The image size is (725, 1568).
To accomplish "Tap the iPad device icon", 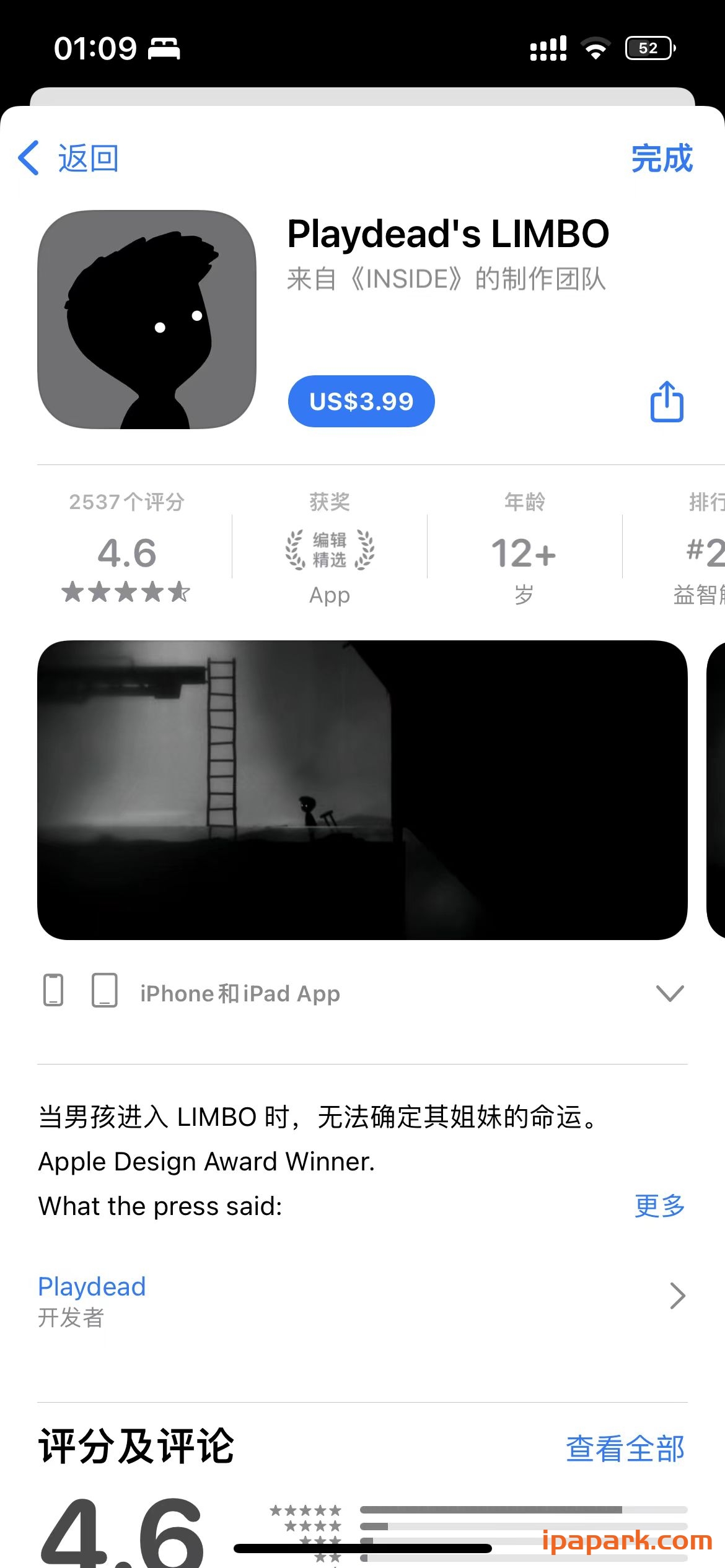I will coord(106,989).
